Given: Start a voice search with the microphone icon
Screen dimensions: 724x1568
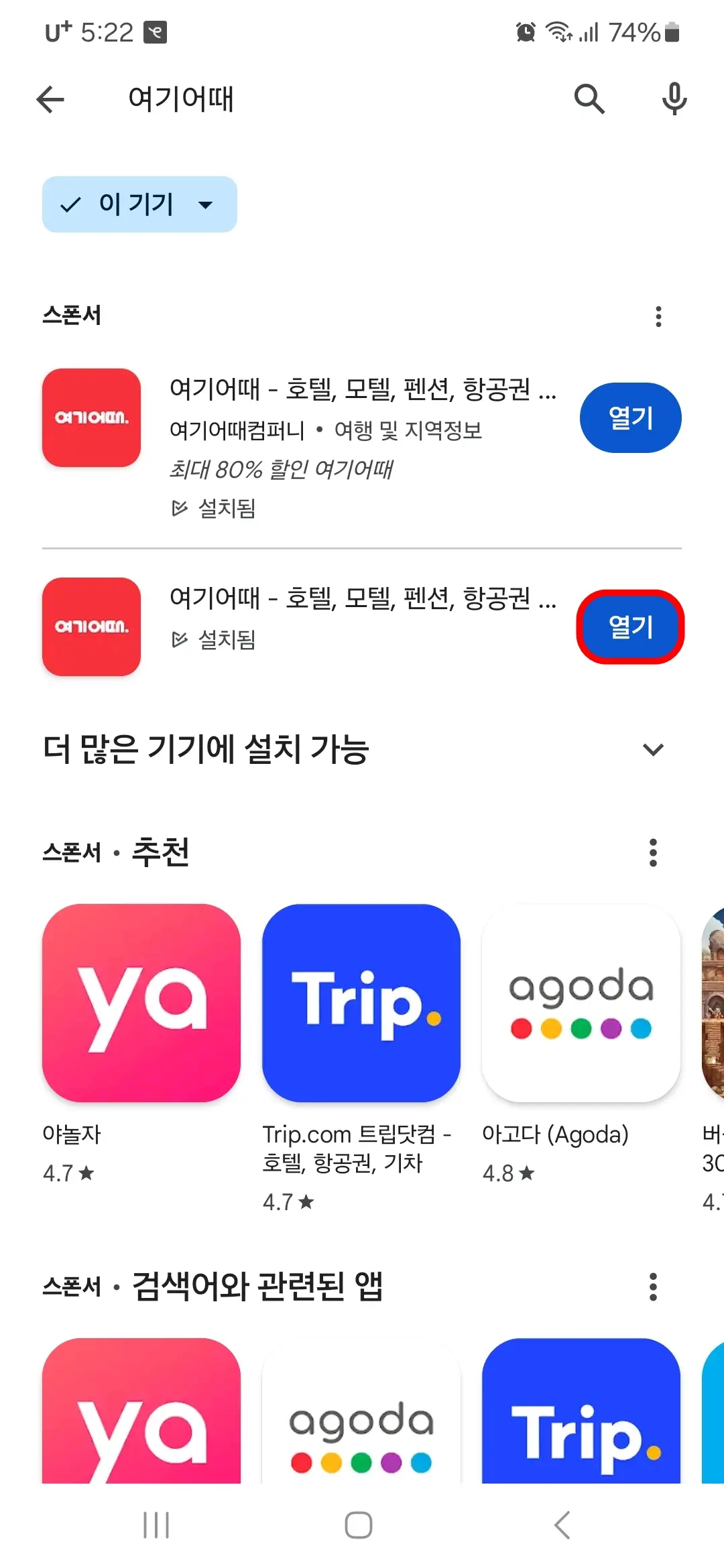Looking at the screenshot, I should [x=674, y=99].
